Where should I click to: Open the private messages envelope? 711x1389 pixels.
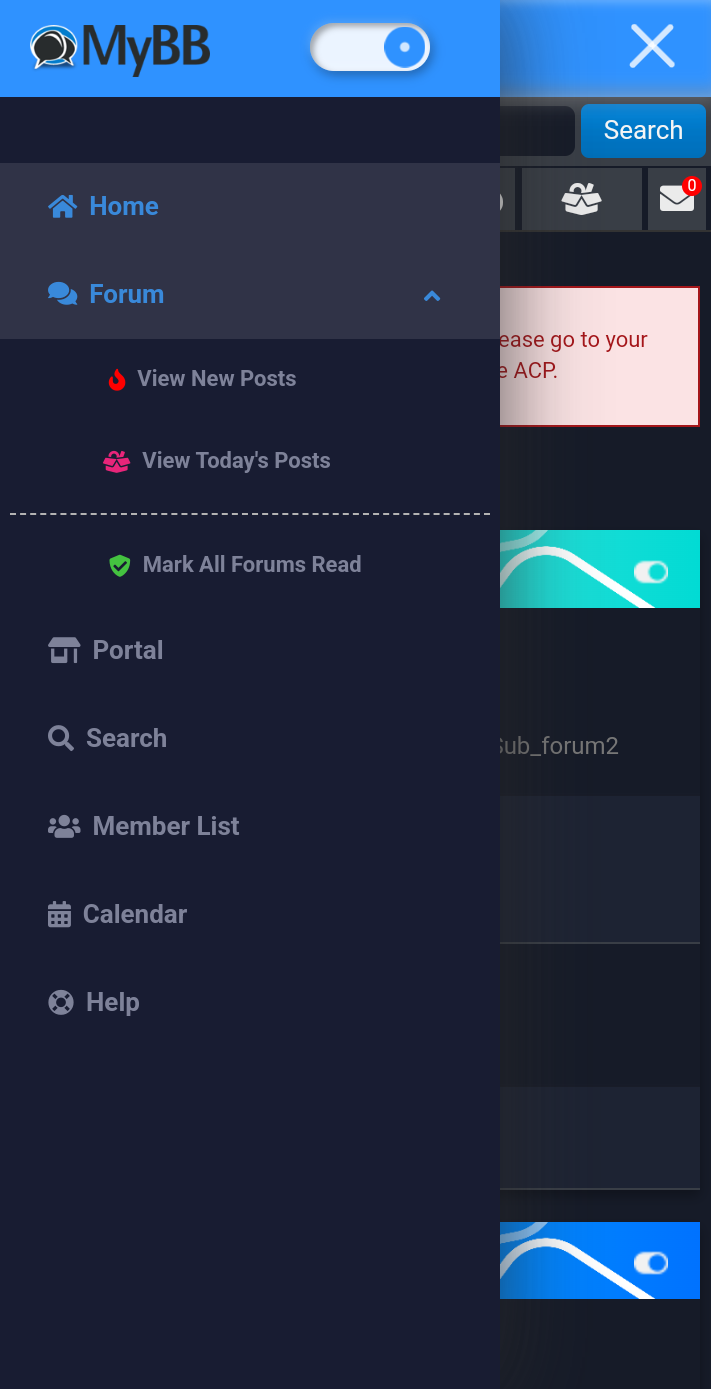pos(677,199)
